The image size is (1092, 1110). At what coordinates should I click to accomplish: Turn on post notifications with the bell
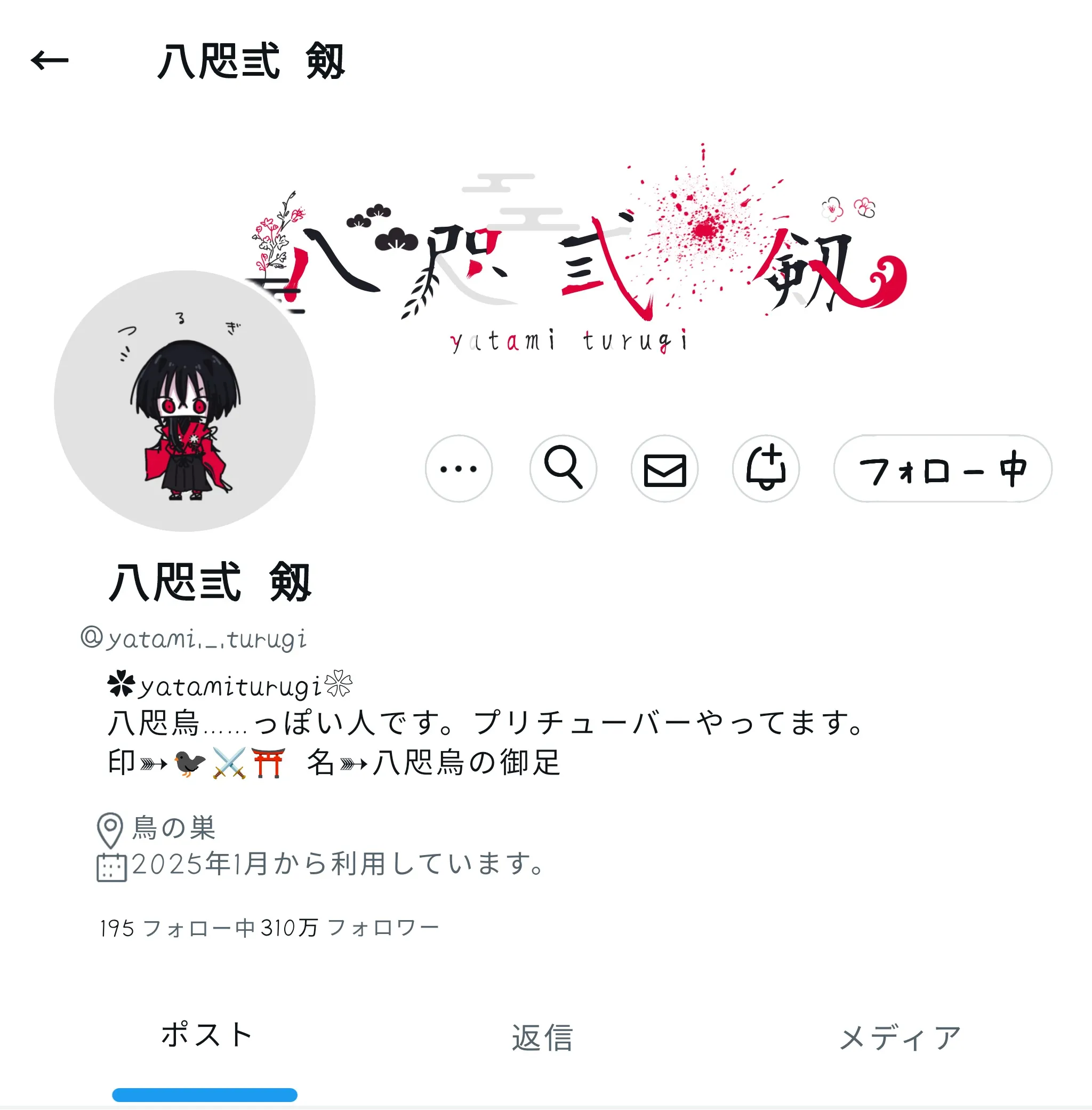tap(766, 469)
